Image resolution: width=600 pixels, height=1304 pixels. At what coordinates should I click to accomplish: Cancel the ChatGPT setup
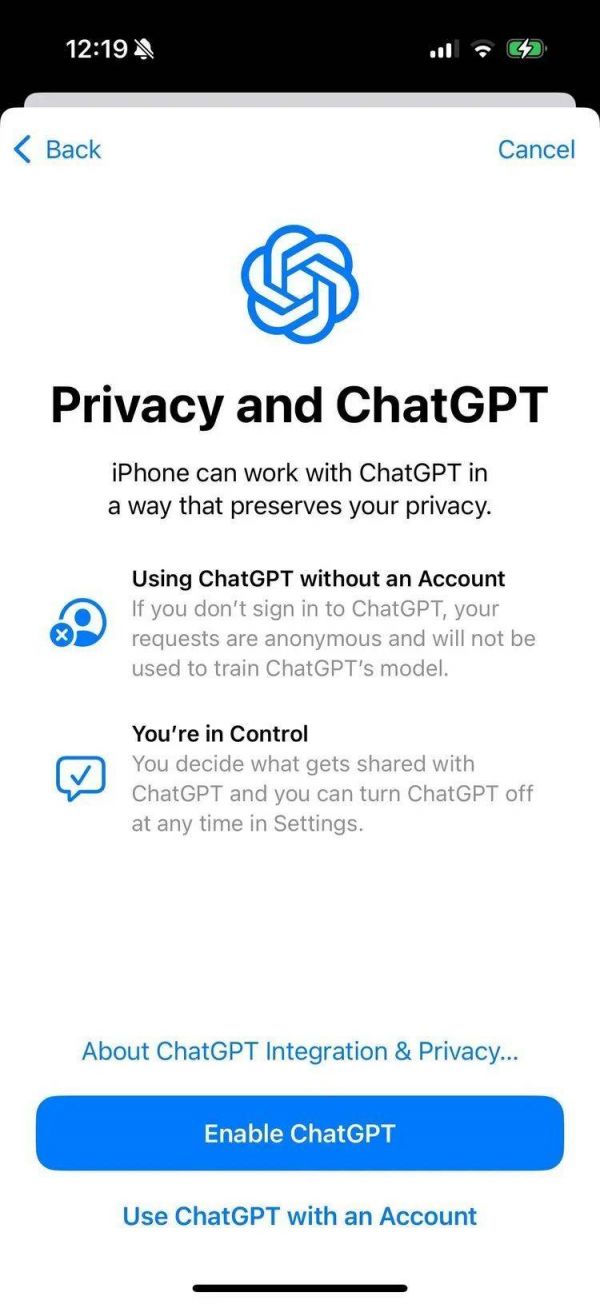(x=536, y=150)
